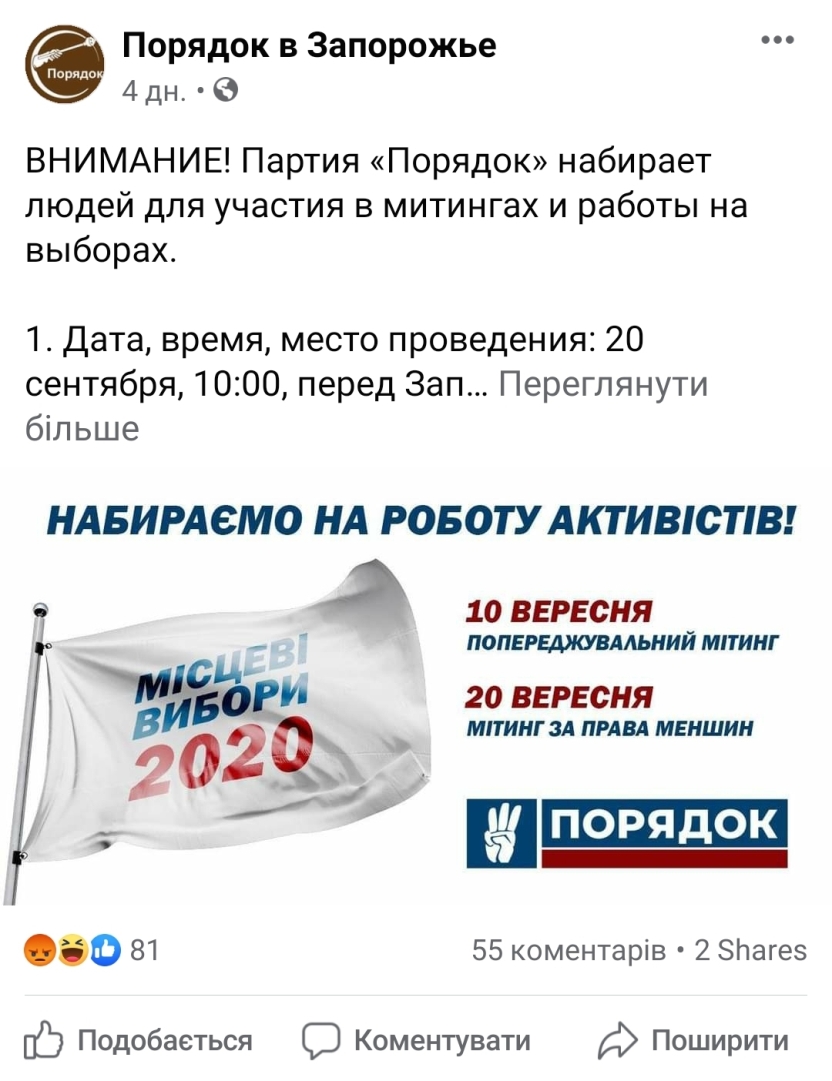This screenshot has width=832, height=1081.
Task: Expand post via Переглянути більше
Action: click(x=601, y=384)
